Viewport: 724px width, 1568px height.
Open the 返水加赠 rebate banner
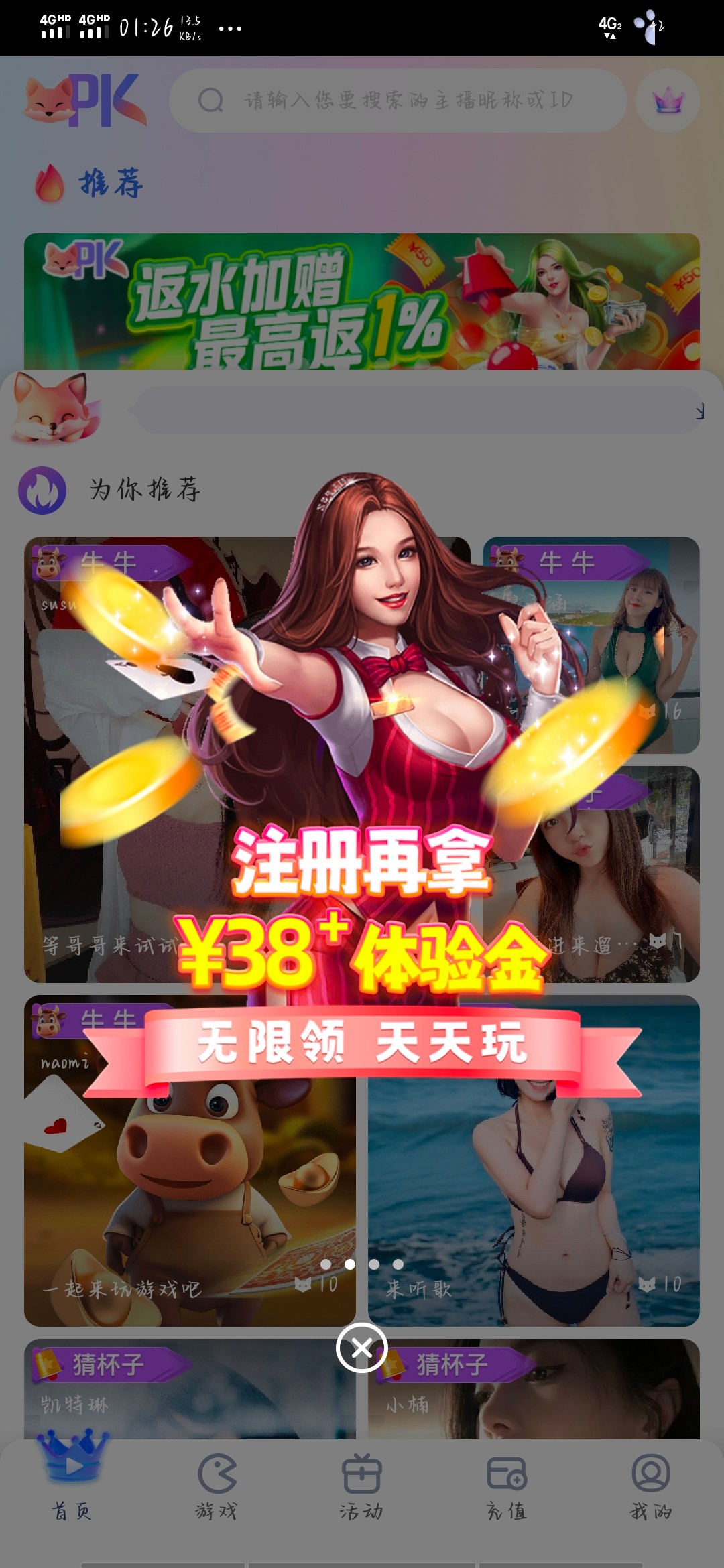click(362, 302)
